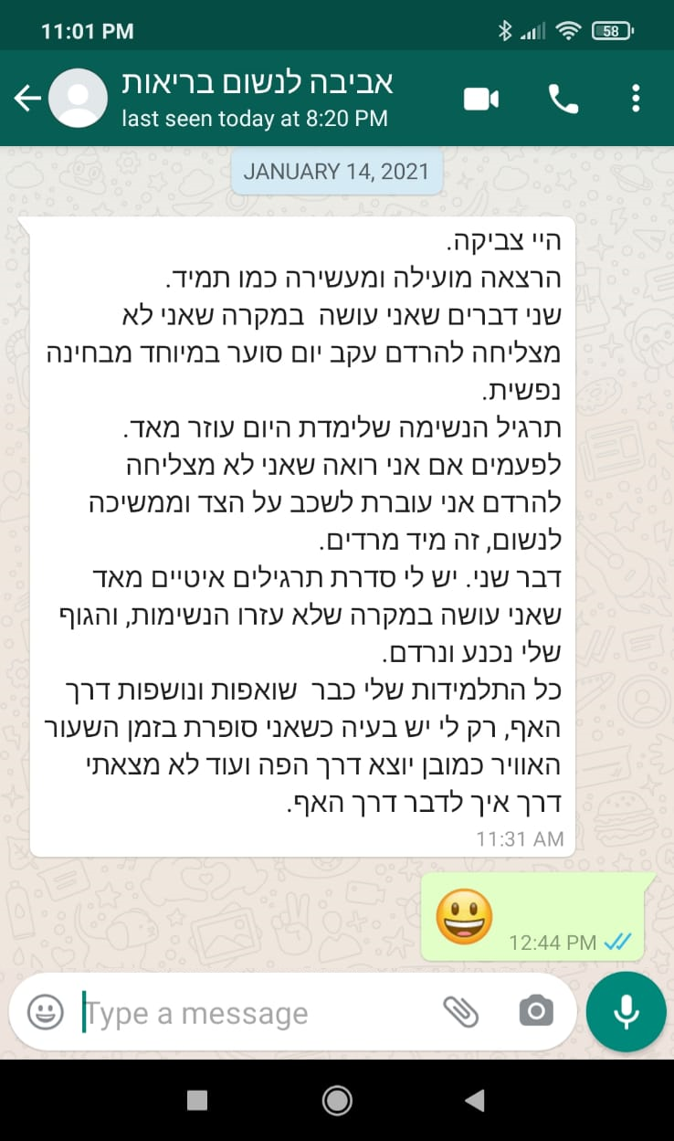Screen dimensions: 674x1141
Task: Open the overflow menu
Action: point(636,98)
